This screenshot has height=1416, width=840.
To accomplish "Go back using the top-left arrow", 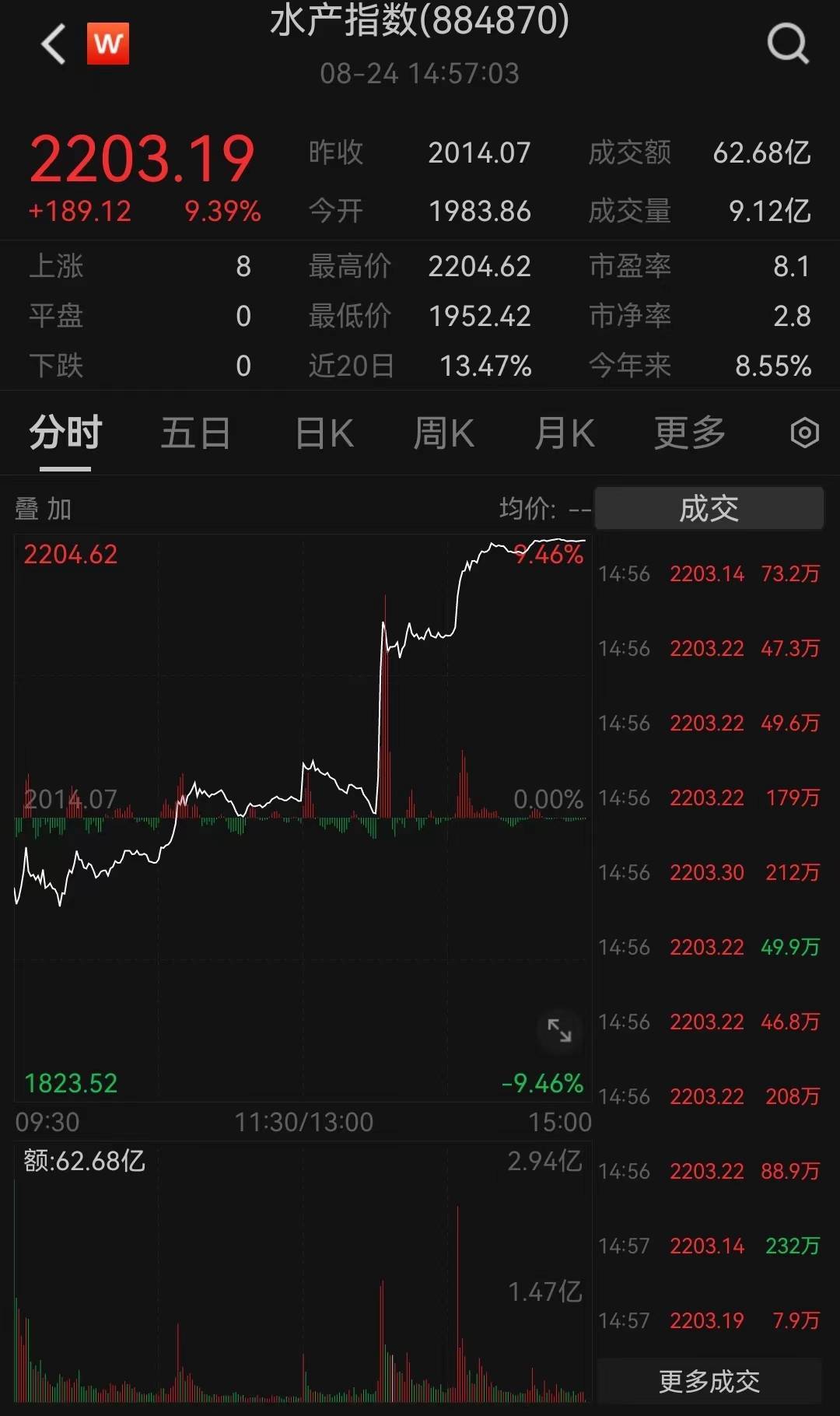I will click(53, 44).
